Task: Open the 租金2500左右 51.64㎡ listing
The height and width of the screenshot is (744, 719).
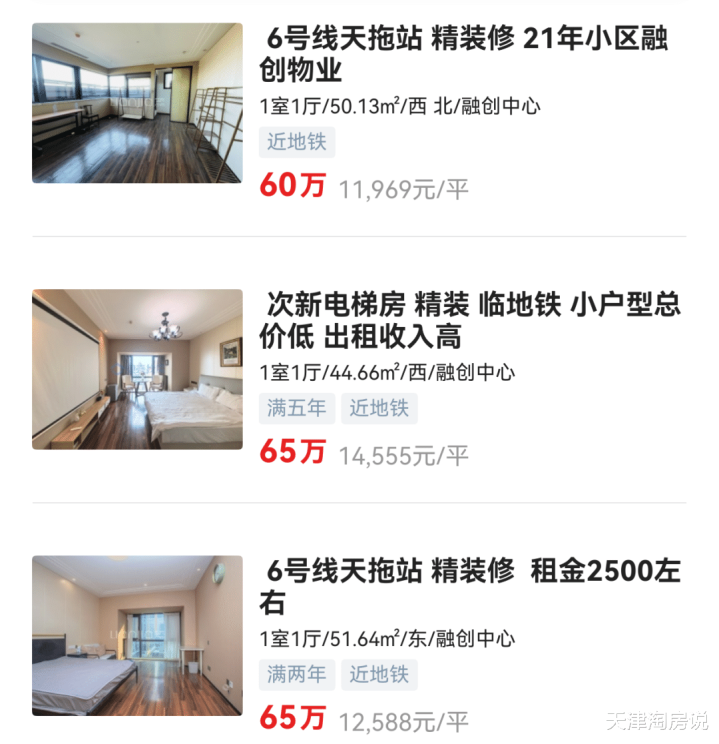Action: click(x=465, y=587)
